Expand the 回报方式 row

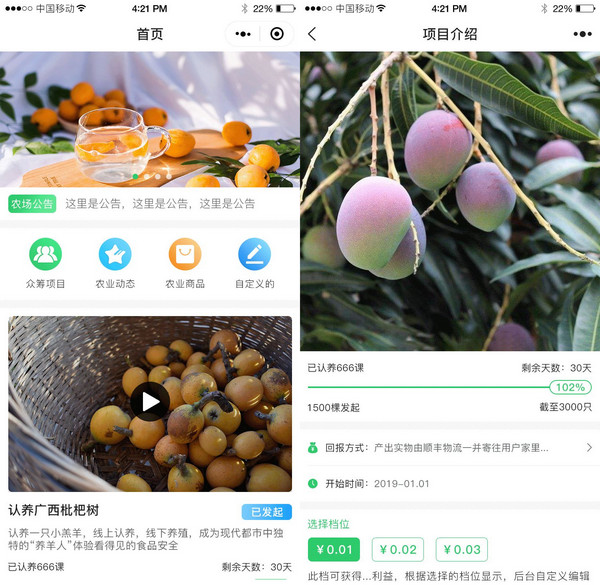pyautogui.click(x=450, y=448)
